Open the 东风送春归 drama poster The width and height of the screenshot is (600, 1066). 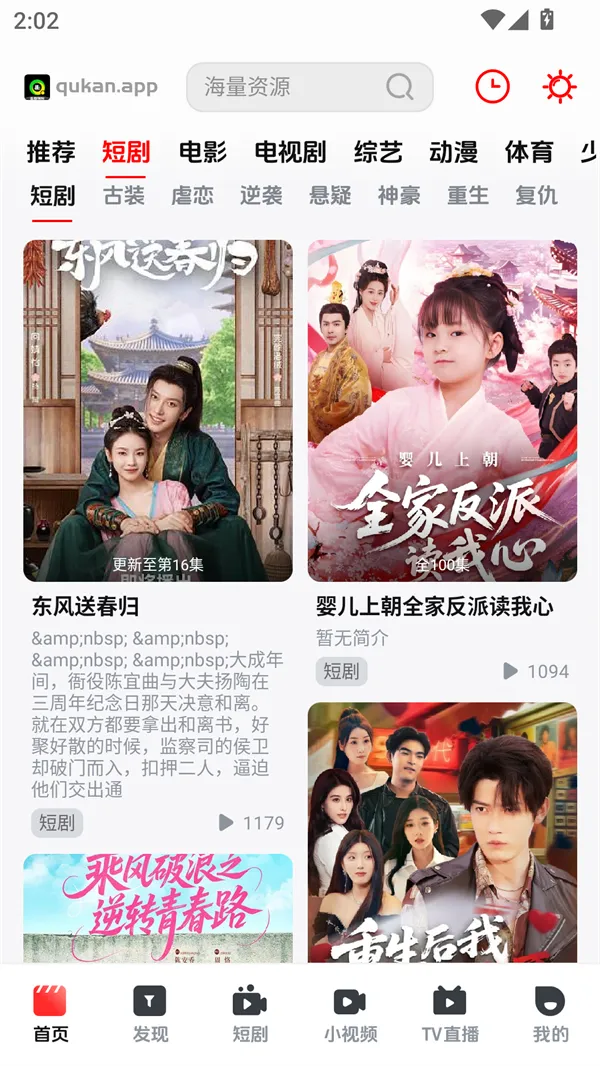(x=158, y=410)
